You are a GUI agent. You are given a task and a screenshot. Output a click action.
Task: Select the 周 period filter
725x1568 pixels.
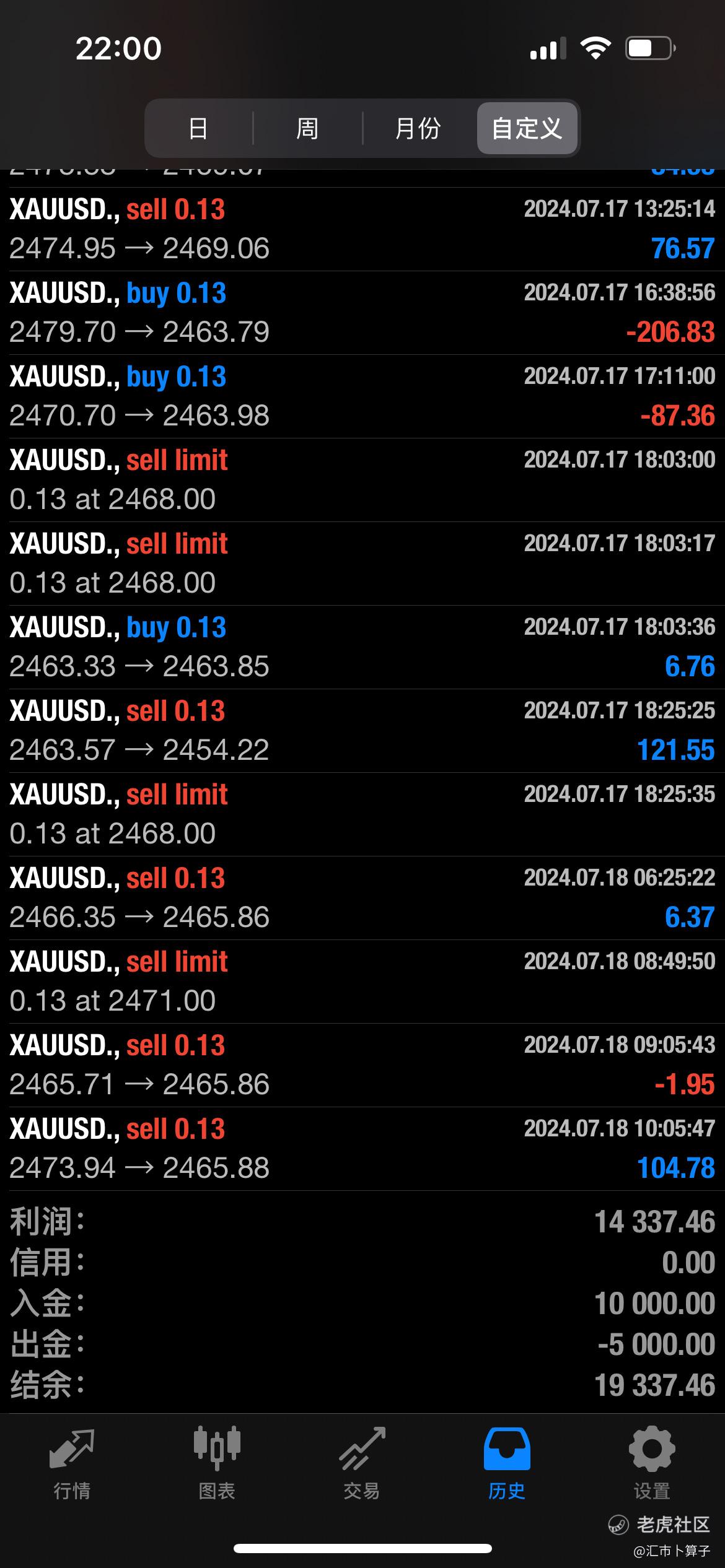pos(307,129)
